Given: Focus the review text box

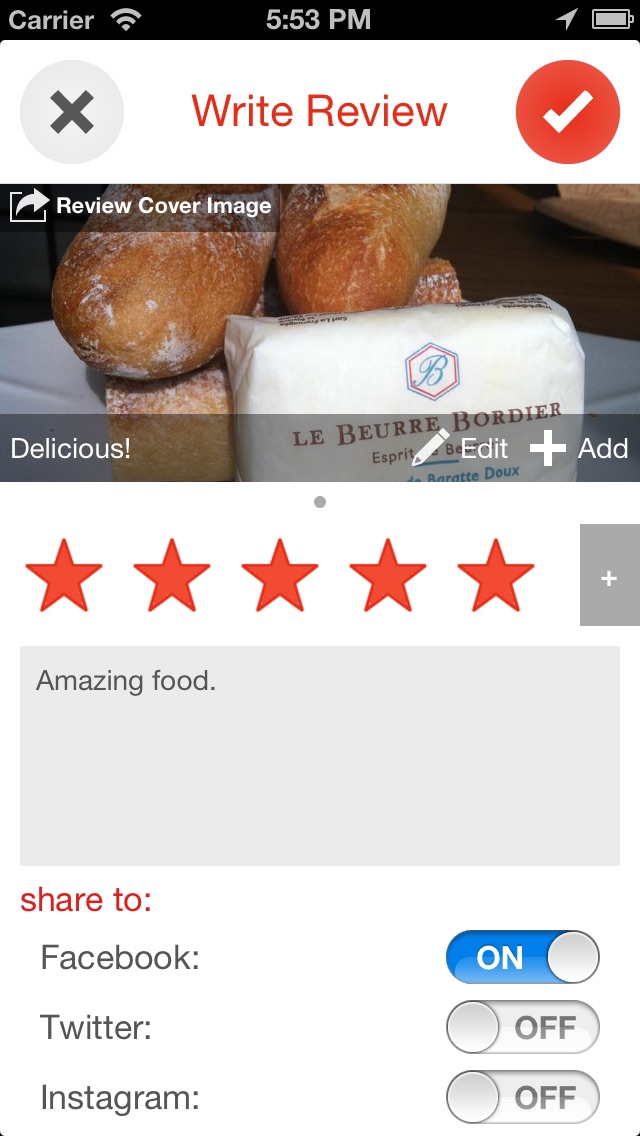Looking at the screenshot, I should (320, 755).
